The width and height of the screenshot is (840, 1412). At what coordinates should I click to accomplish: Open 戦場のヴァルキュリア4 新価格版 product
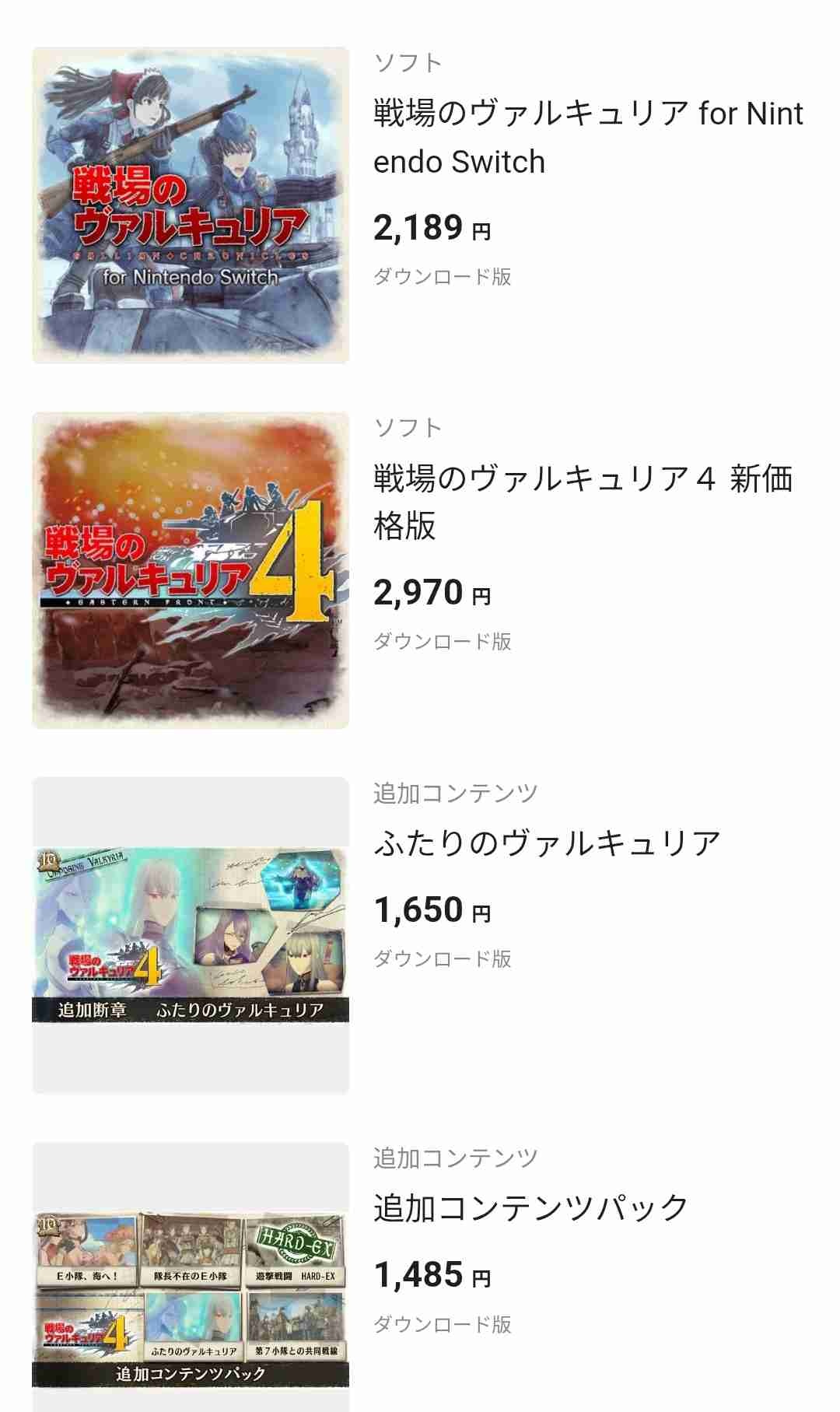[x=583, y=501]
